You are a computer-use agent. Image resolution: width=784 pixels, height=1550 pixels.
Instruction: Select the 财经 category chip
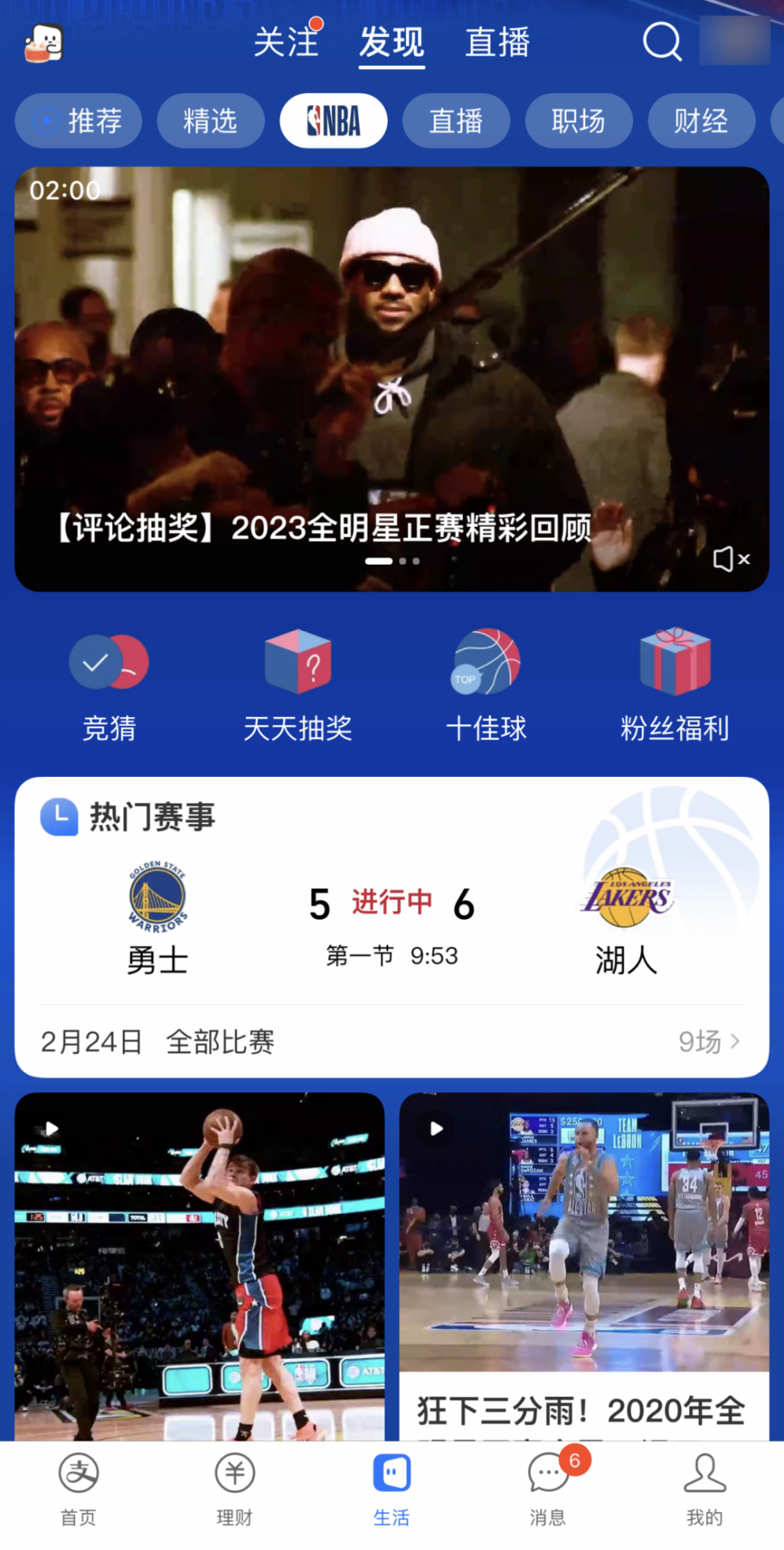point(701,120)
